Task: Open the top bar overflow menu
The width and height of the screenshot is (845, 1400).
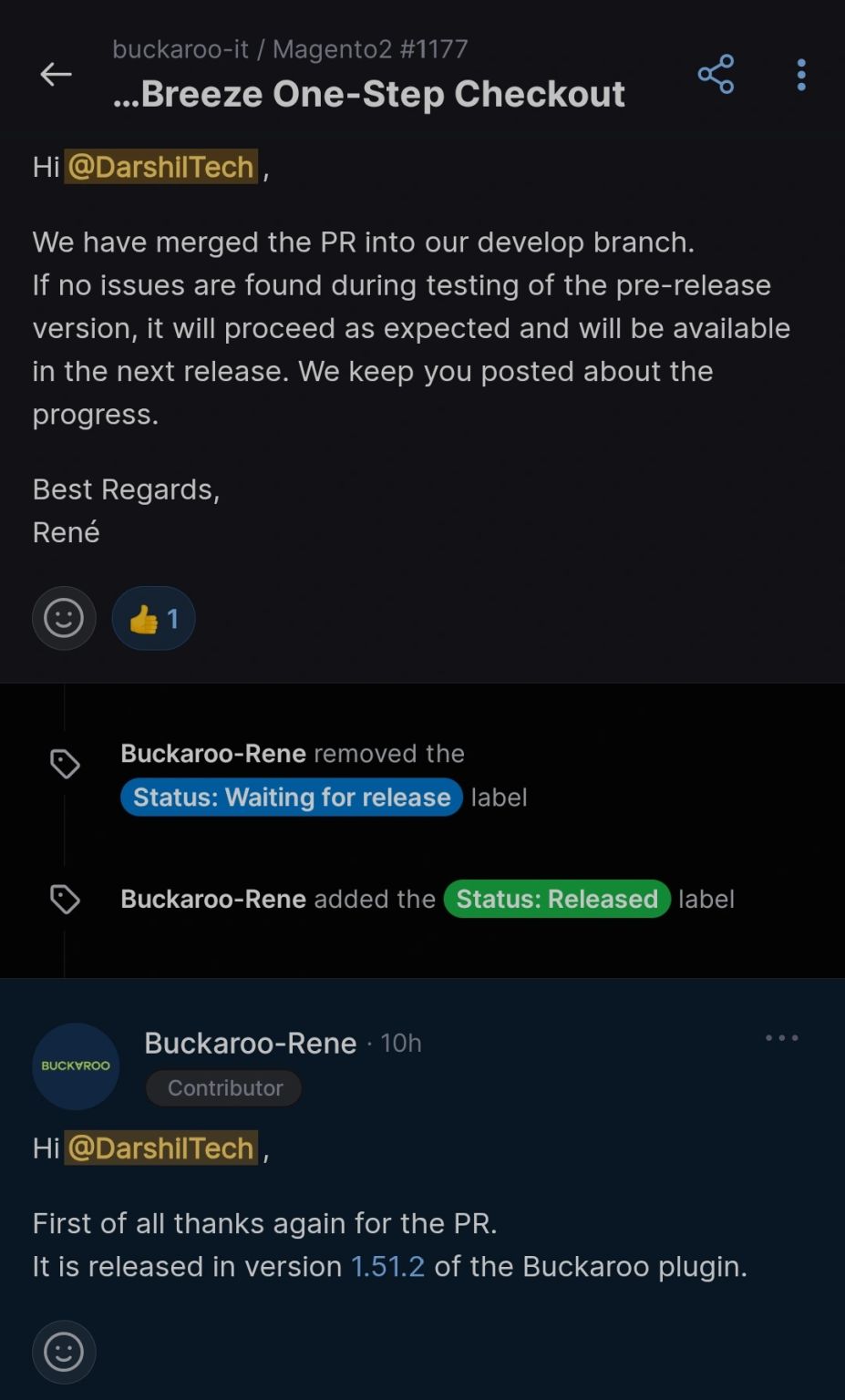Action: [800, 75]
